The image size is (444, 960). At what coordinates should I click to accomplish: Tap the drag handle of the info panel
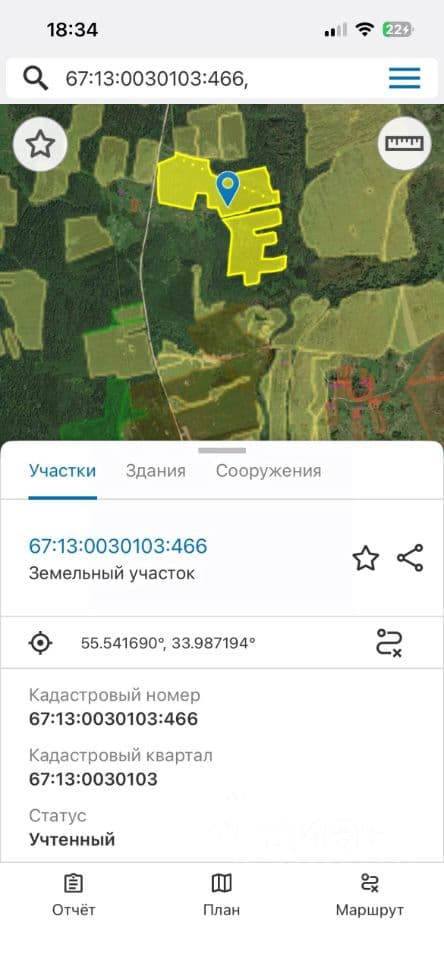tap(222, 451)
